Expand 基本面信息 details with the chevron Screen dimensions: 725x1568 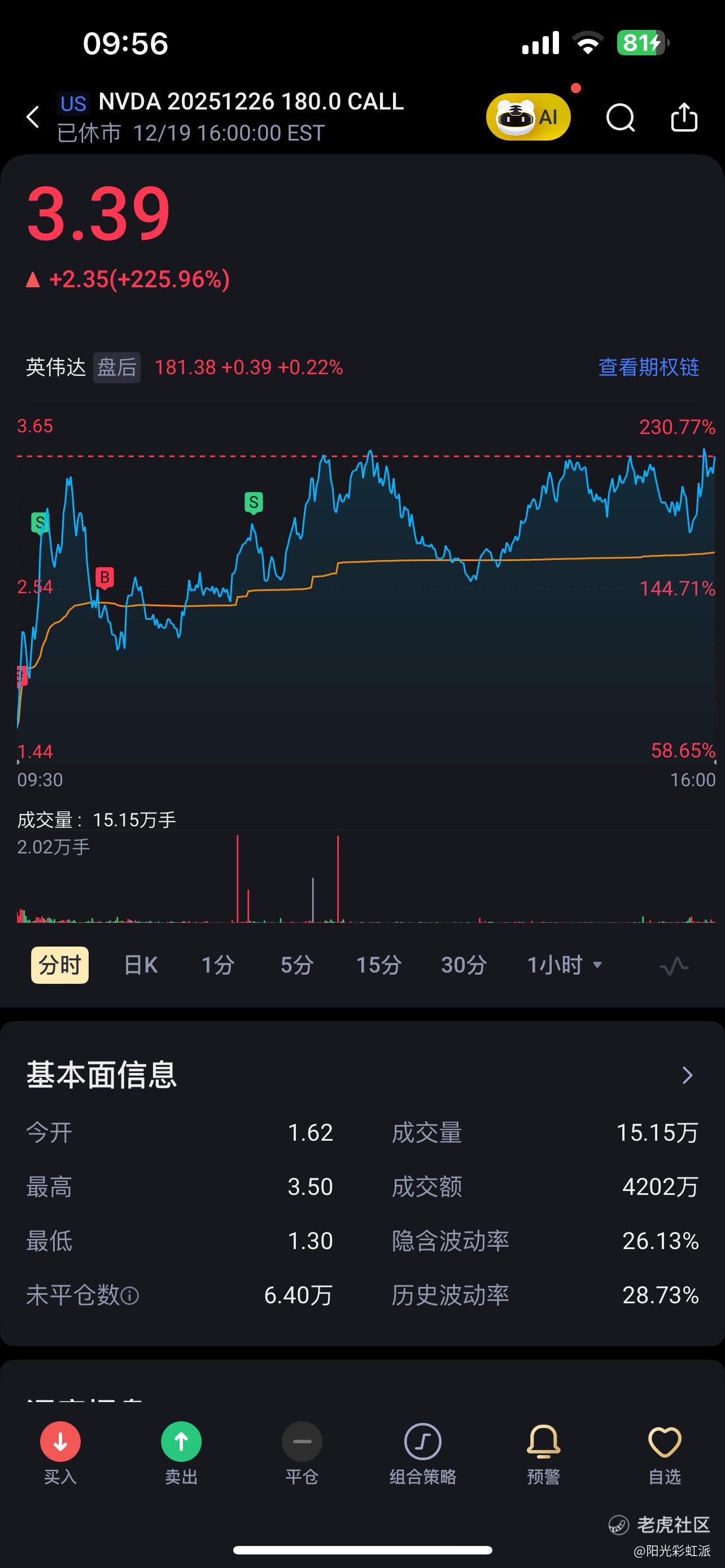tap(687, 1076)
